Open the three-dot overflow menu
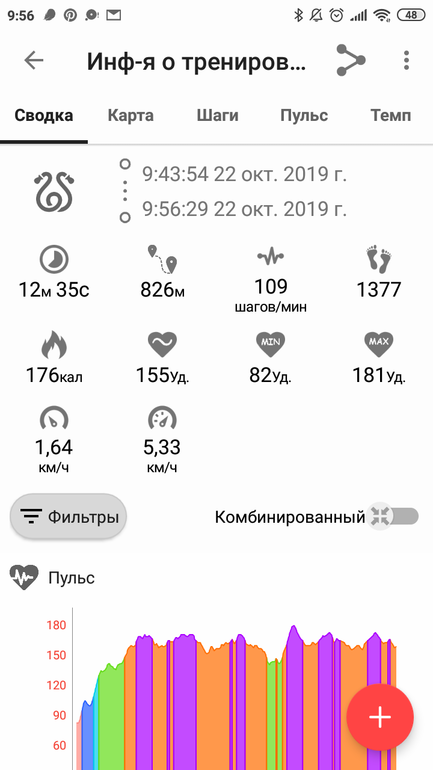This screenshot has height=770, width=433. tap(406, 60)
